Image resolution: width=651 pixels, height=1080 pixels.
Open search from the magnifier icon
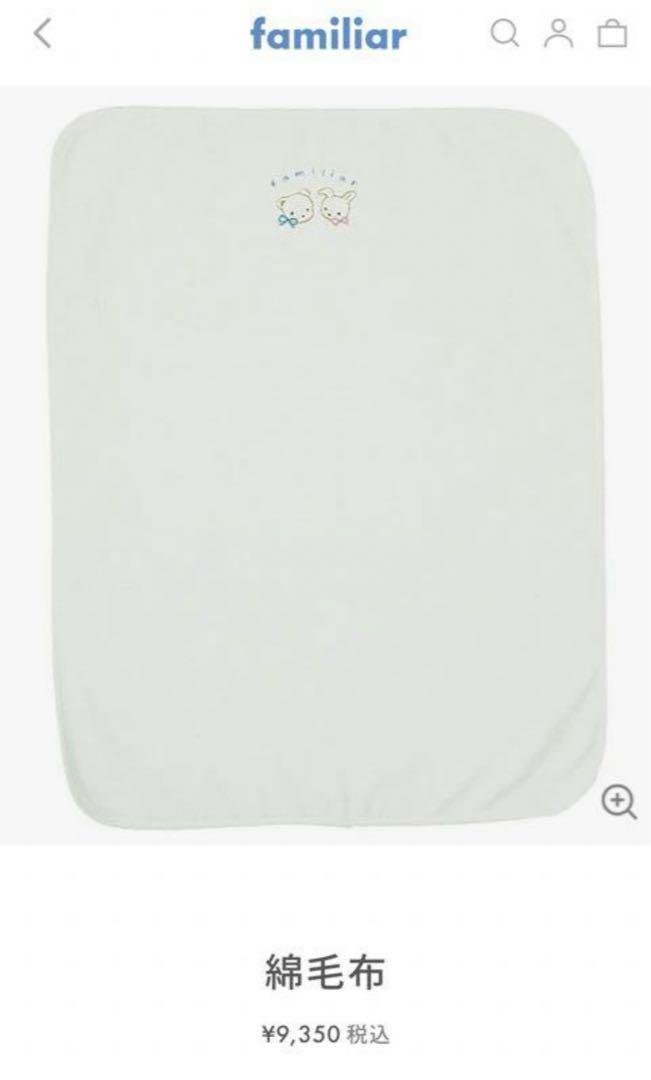click(x=504, y=33)
